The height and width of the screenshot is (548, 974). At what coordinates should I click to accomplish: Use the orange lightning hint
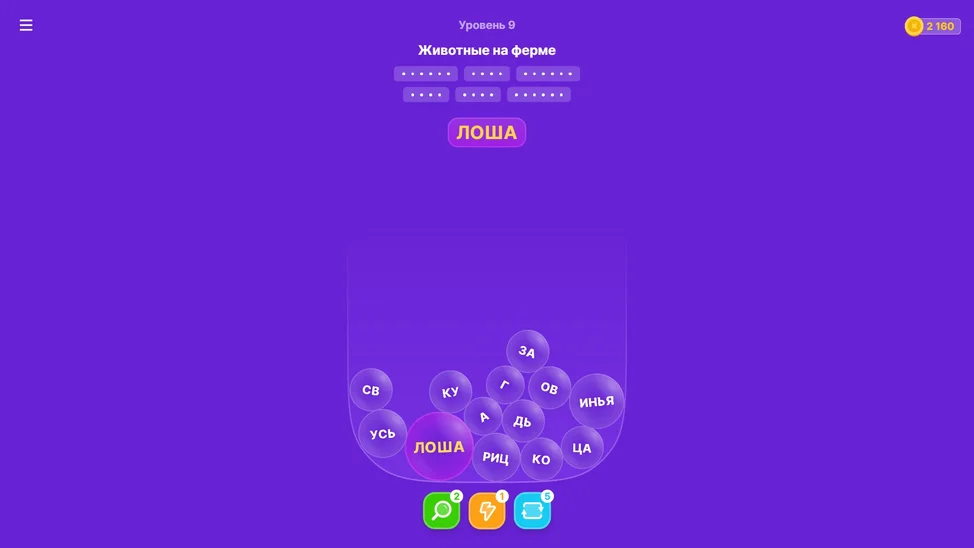pyautogui.click(x=487, y=511)
